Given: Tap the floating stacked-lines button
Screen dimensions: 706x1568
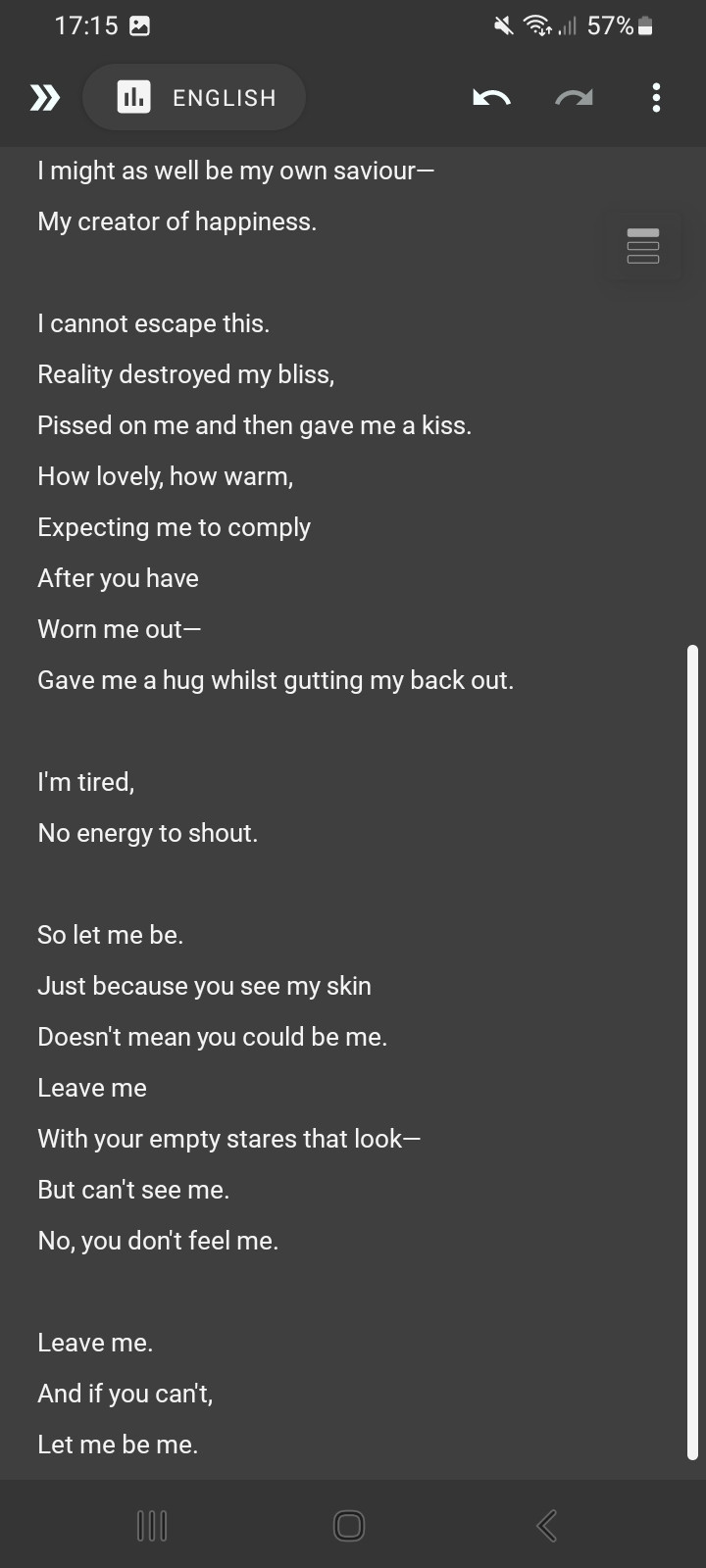Looking at the screenshot, I should tap(642, 246).
